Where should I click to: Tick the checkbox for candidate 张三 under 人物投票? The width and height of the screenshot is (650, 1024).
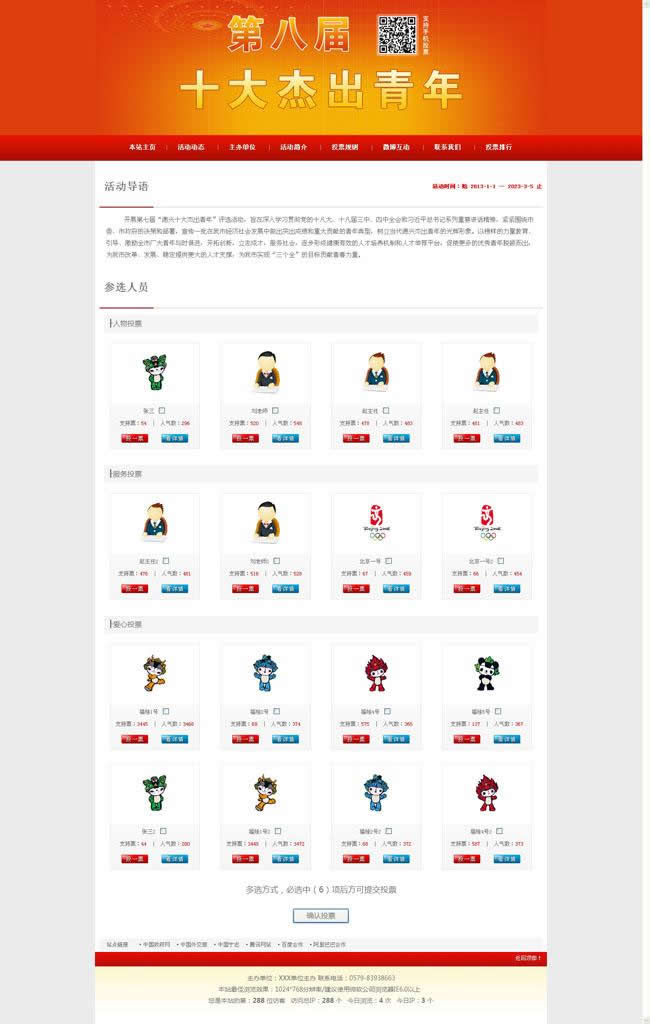pyautogui.click(x=163, y=411)
